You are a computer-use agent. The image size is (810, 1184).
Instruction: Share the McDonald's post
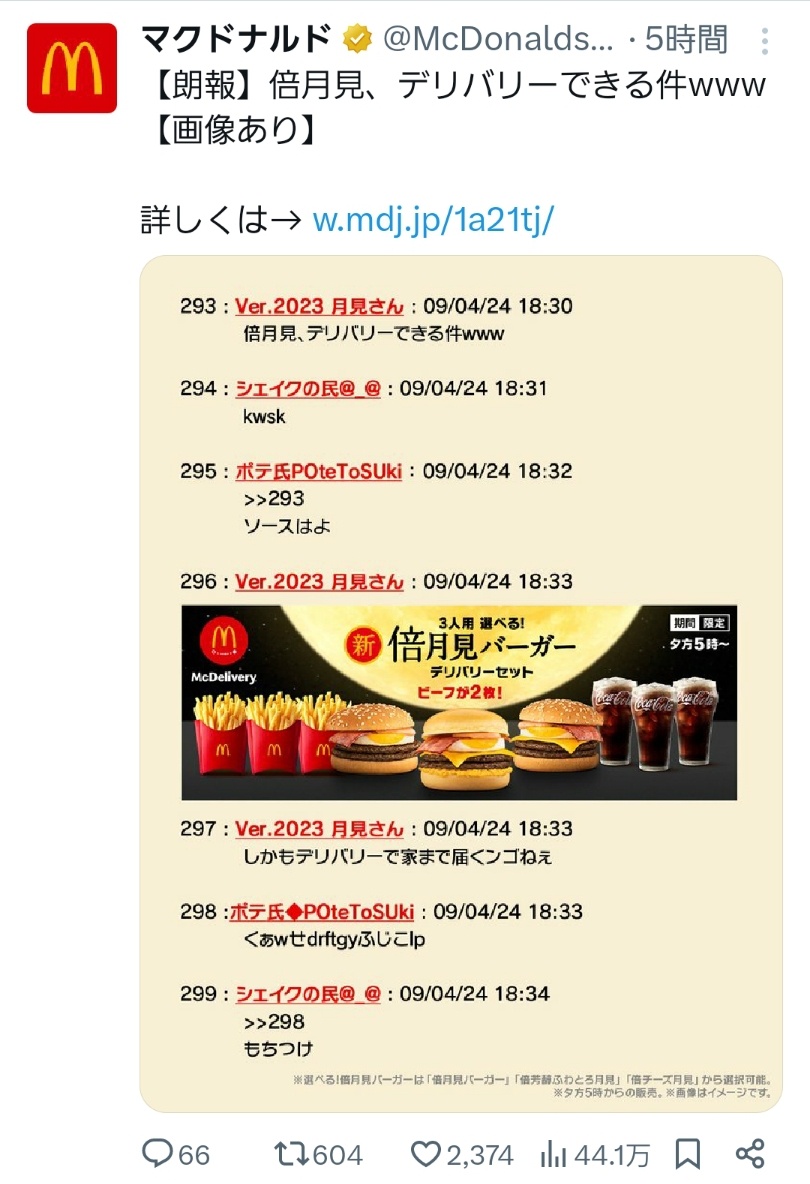point(750,1155)
